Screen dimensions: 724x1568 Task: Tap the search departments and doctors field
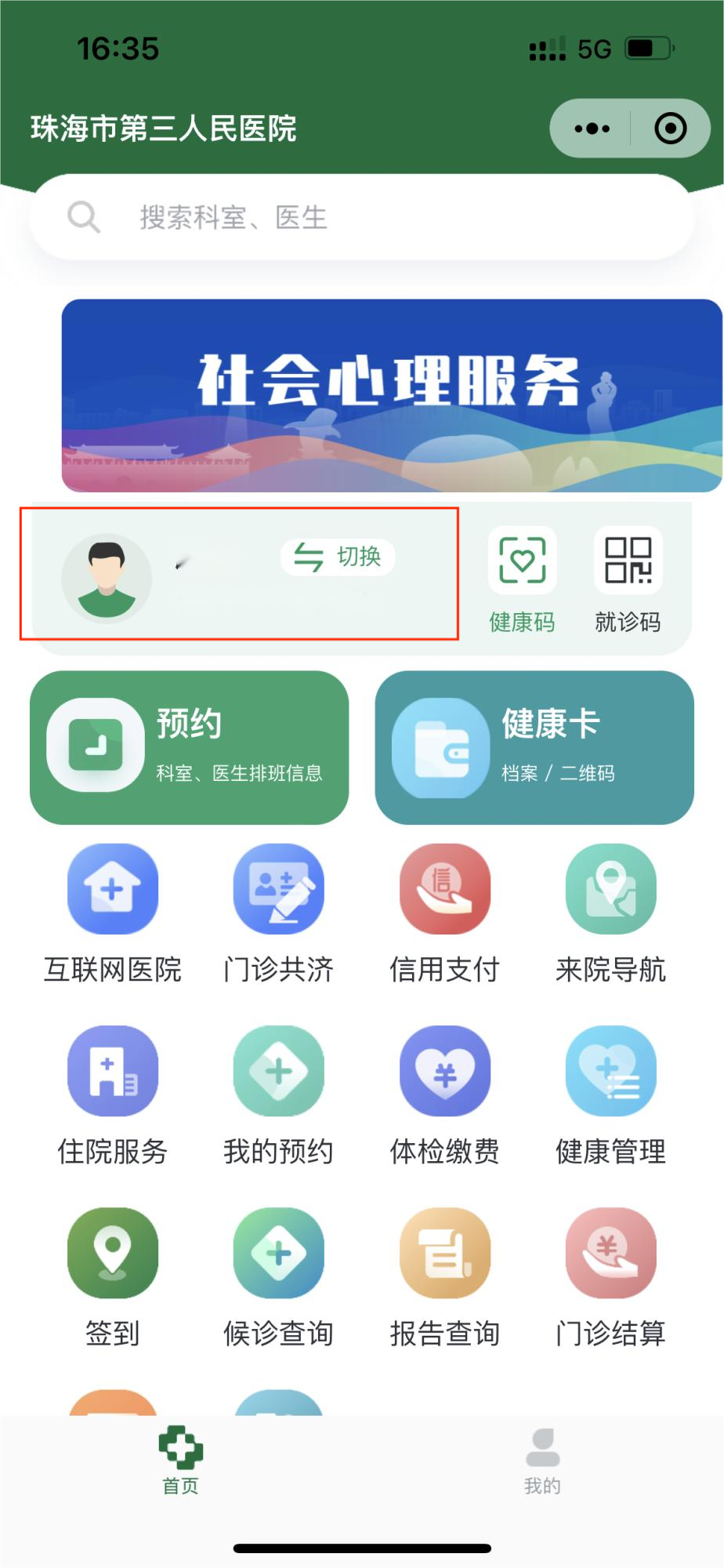tap(360, 217)
